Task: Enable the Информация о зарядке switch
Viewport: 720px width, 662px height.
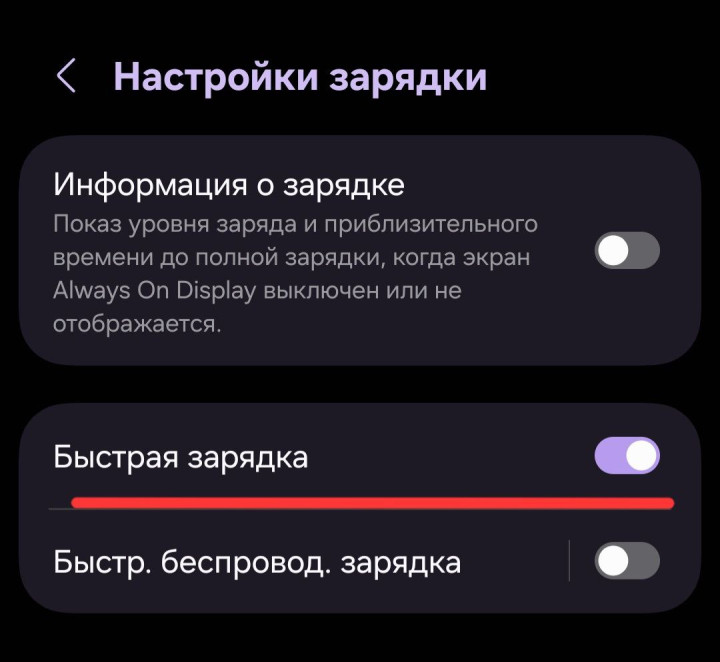Action: [627, 250]
